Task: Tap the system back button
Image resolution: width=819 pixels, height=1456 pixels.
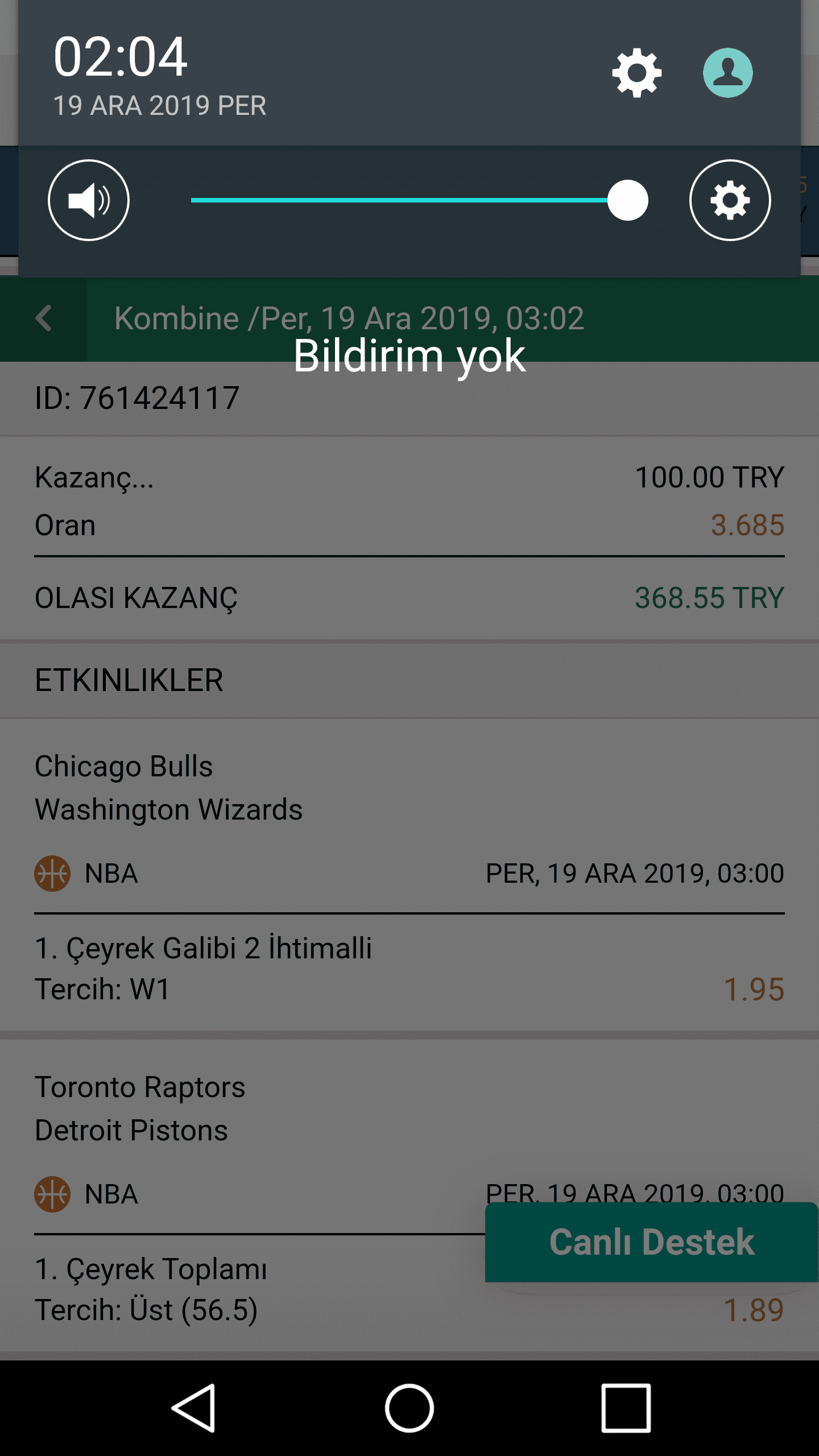Action: (193, 1408)
